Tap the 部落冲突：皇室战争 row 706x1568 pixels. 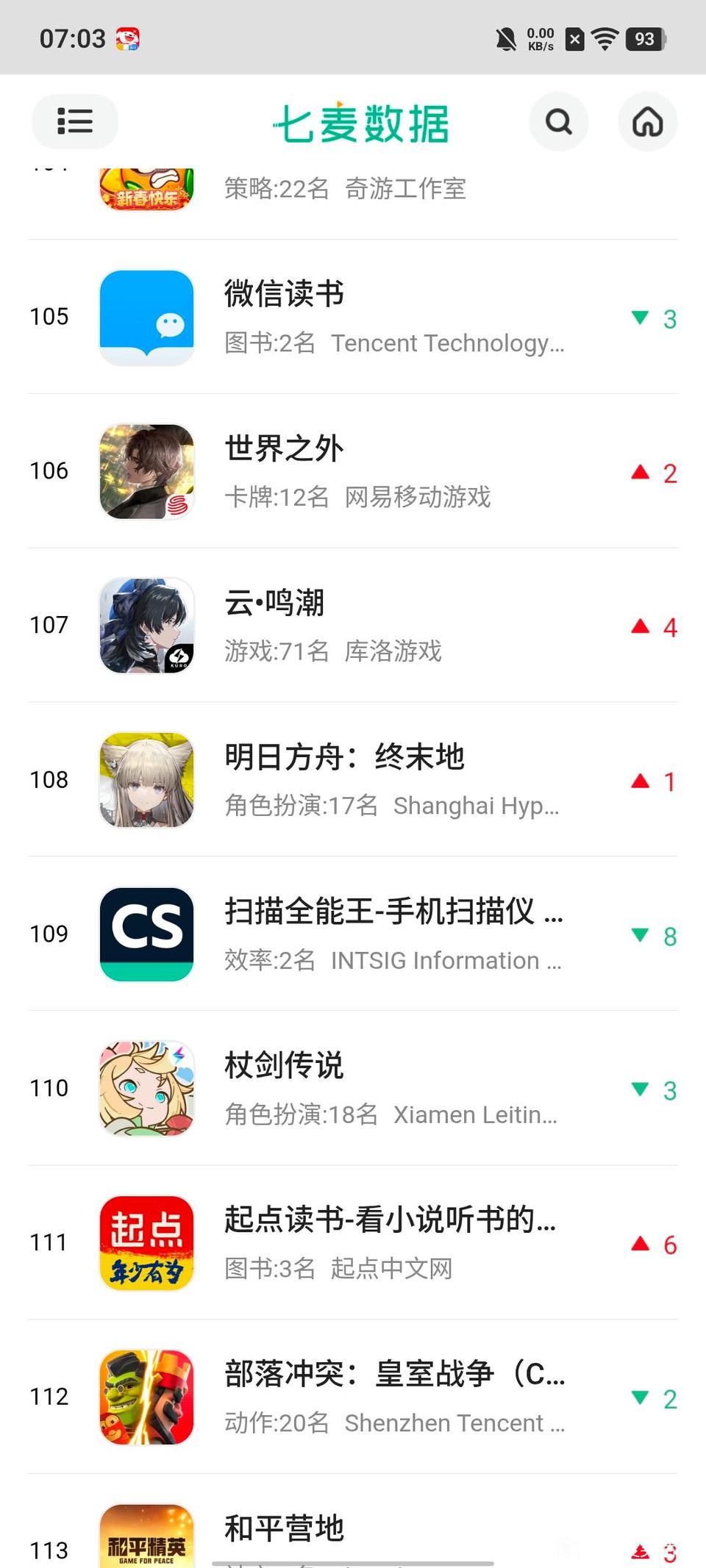353,1397
